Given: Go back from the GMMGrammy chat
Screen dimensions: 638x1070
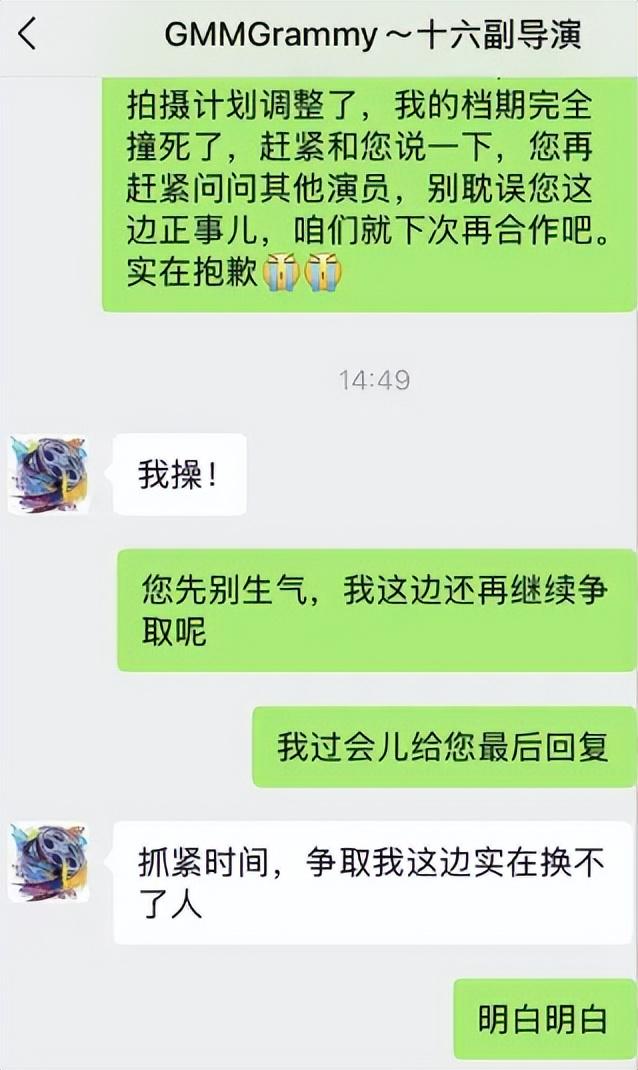Looking at the screenshot, I should point(28,36).
